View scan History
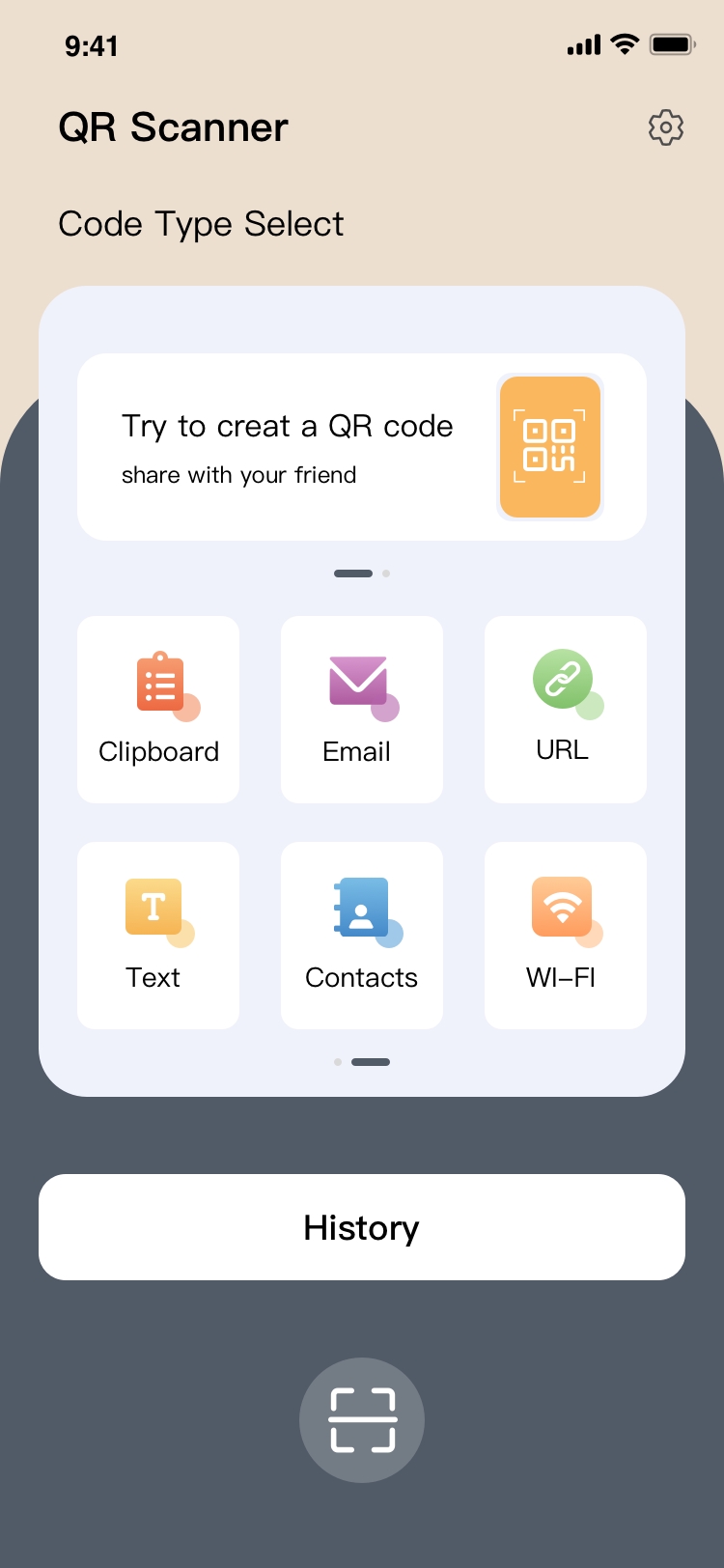 [362, 1227]
